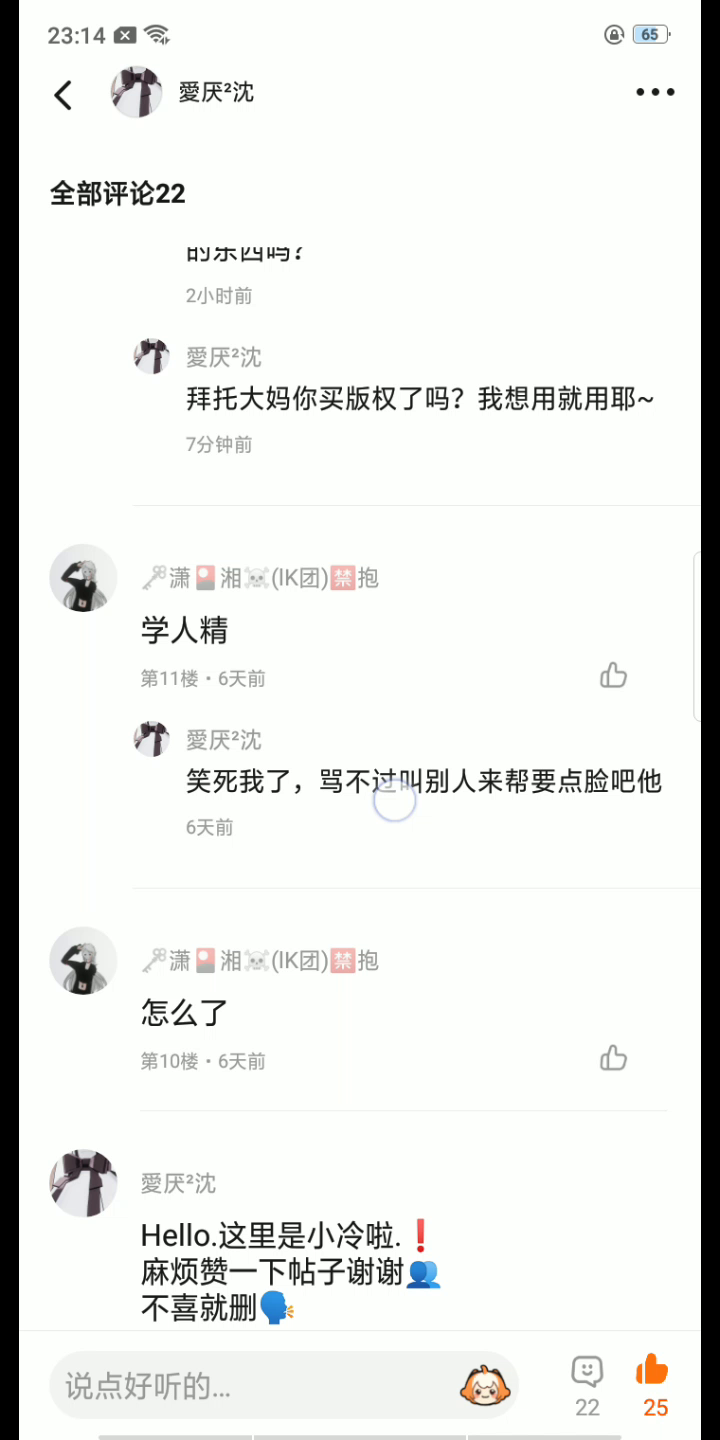Open the emoji sticker picker

click(x=485, y=1386)
